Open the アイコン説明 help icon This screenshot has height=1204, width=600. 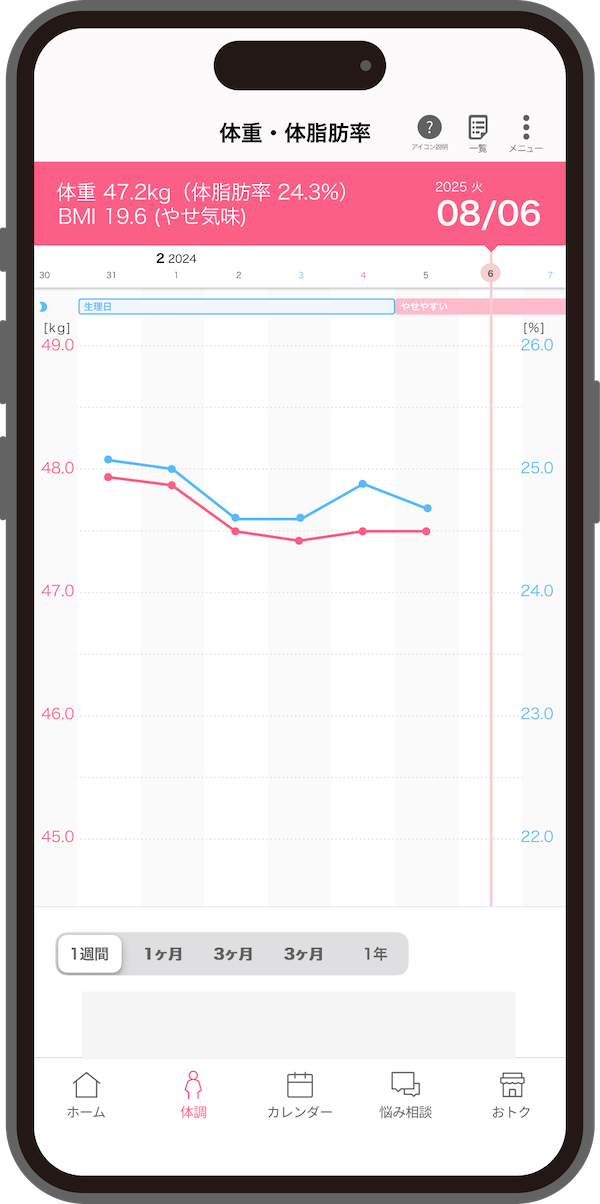click(x=429, y=132)
